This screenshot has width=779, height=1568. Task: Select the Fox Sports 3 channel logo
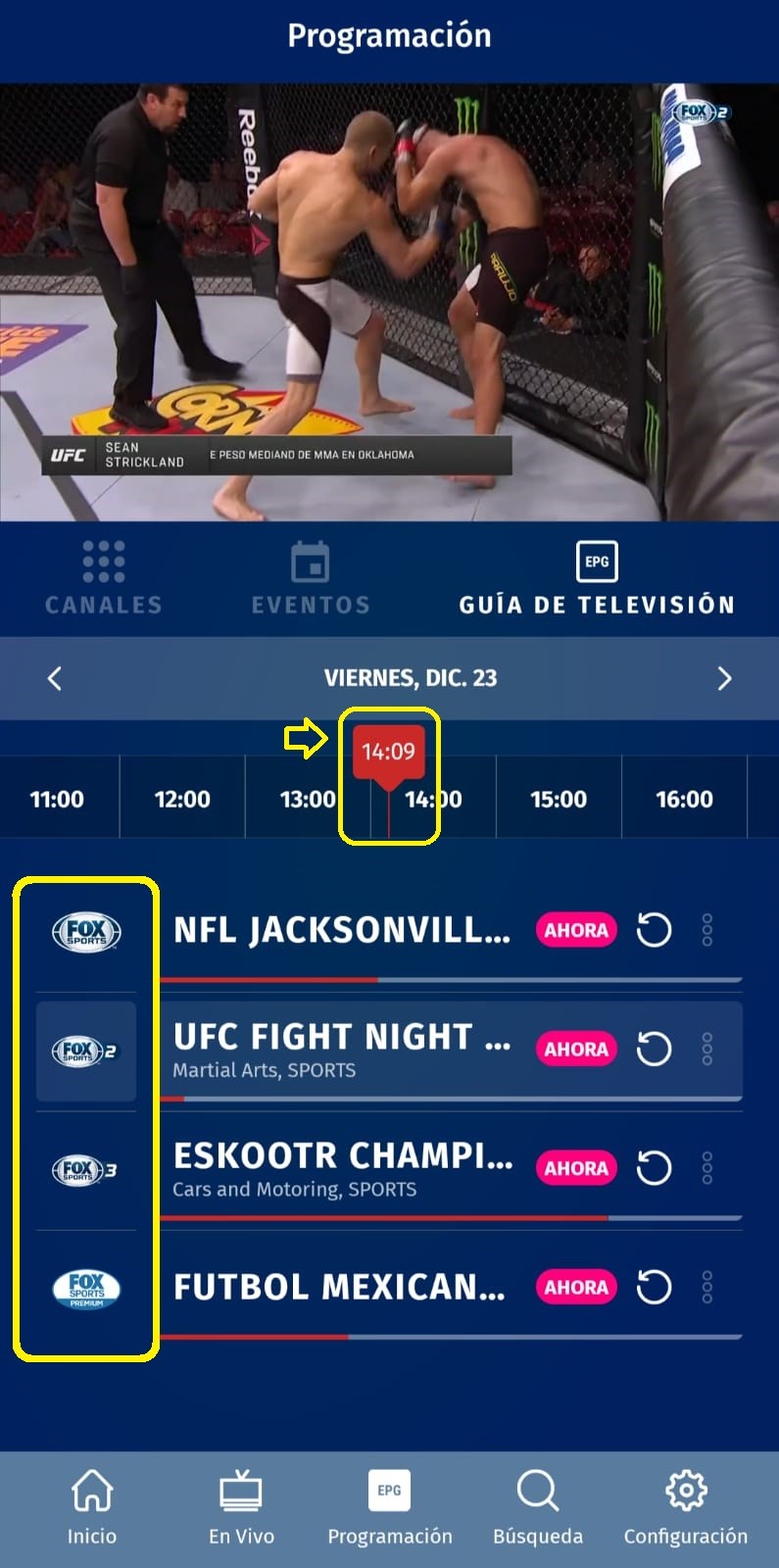tap(85, 1170)
